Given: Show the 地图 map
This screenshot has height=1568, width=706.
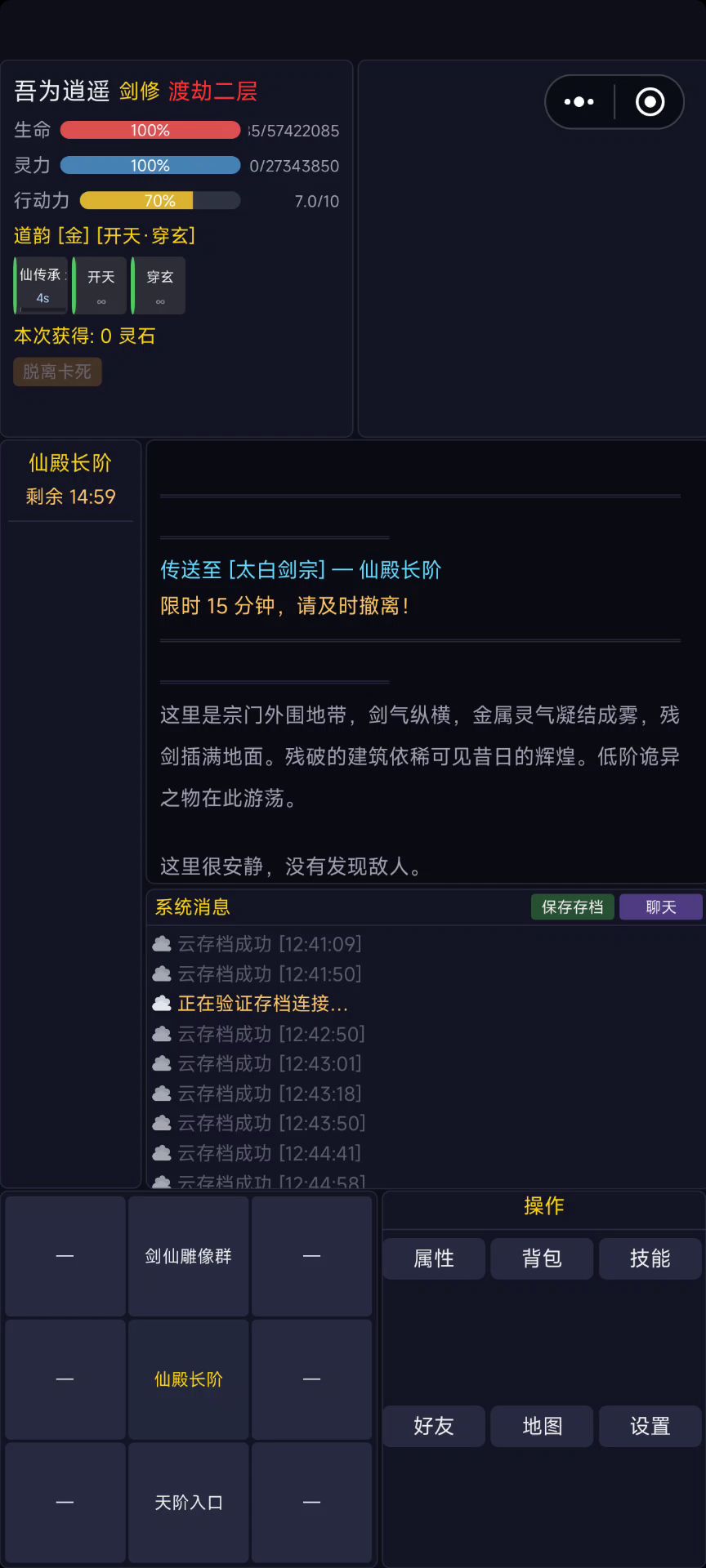Looking at the screenshot, I should pyautogui.click(x=542, y=1426).
